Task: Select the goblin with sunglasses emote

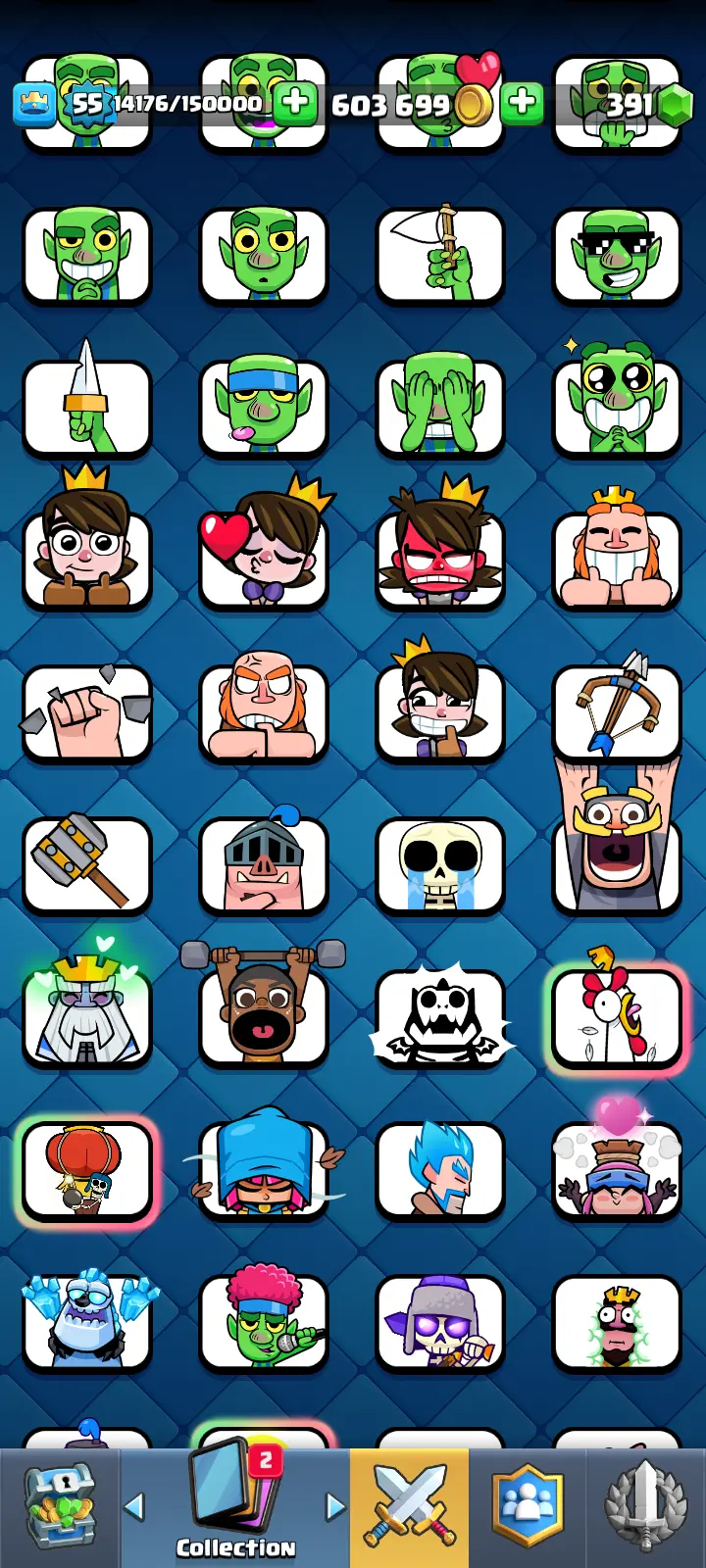Action: pyautogui.click(x=617, y=255)
